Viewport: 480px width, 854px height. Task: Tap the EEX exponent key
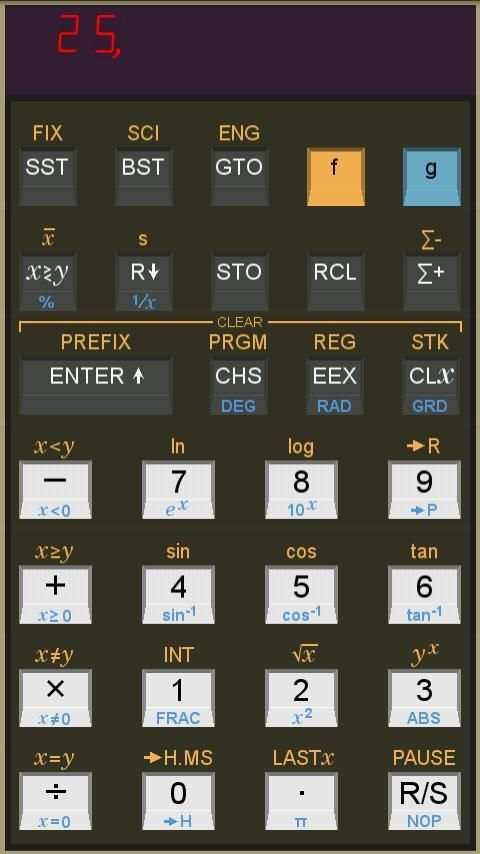[x=335, y=386]
